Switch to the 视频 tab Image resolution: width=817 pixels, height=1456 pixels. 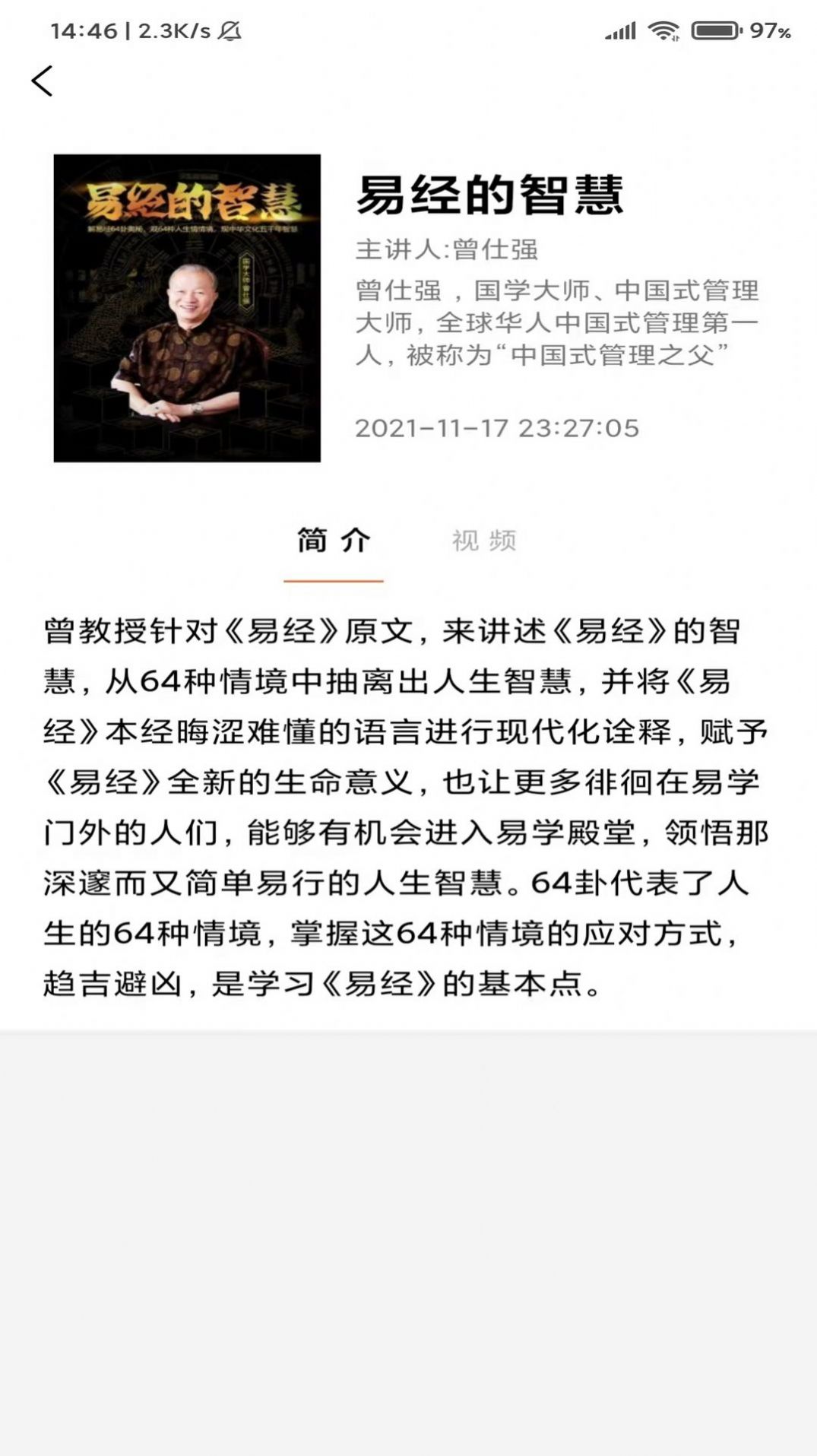click(484, 541)
